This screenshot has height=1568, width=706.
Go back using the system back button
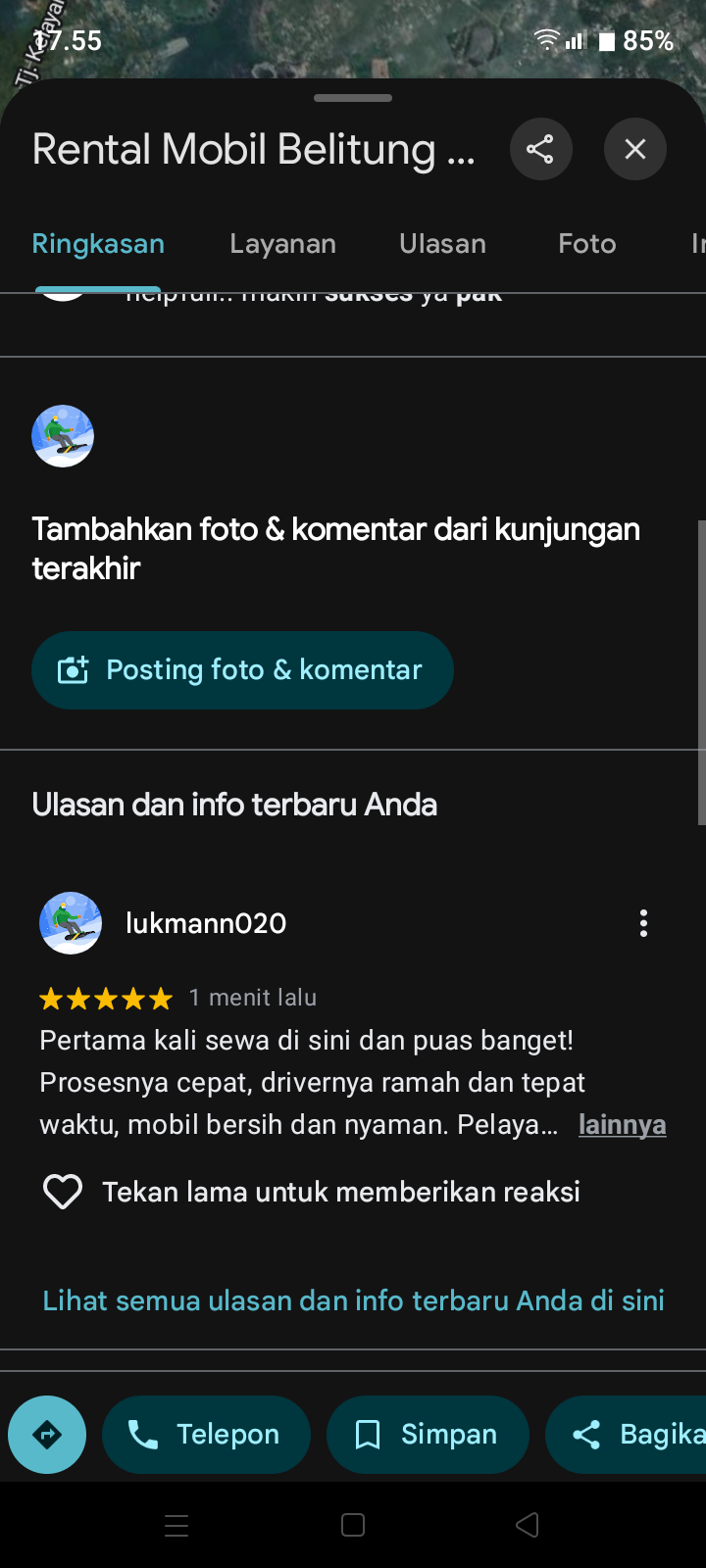[528, 1525]
